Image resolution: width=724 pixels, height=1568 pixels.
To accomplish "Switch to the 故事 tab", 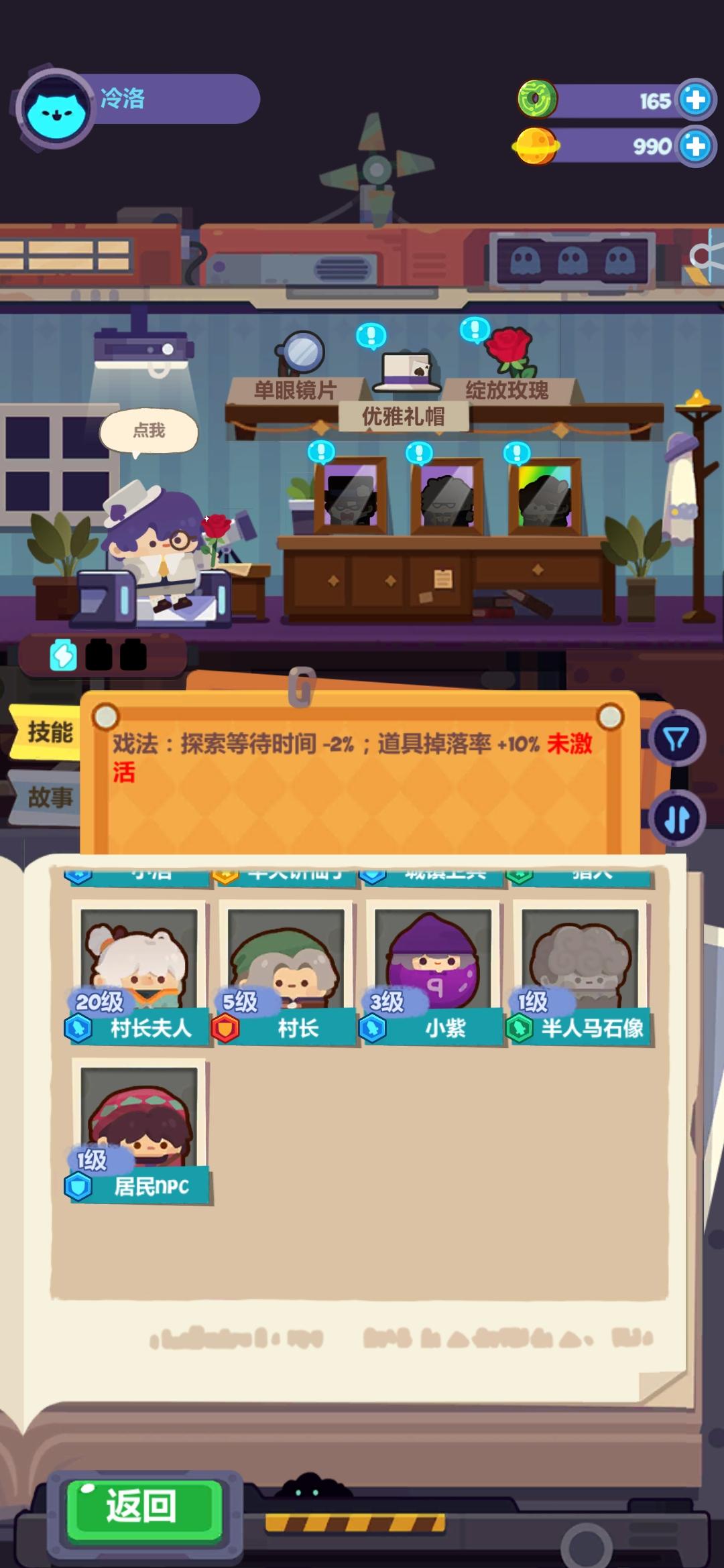I will coord(48,797).
